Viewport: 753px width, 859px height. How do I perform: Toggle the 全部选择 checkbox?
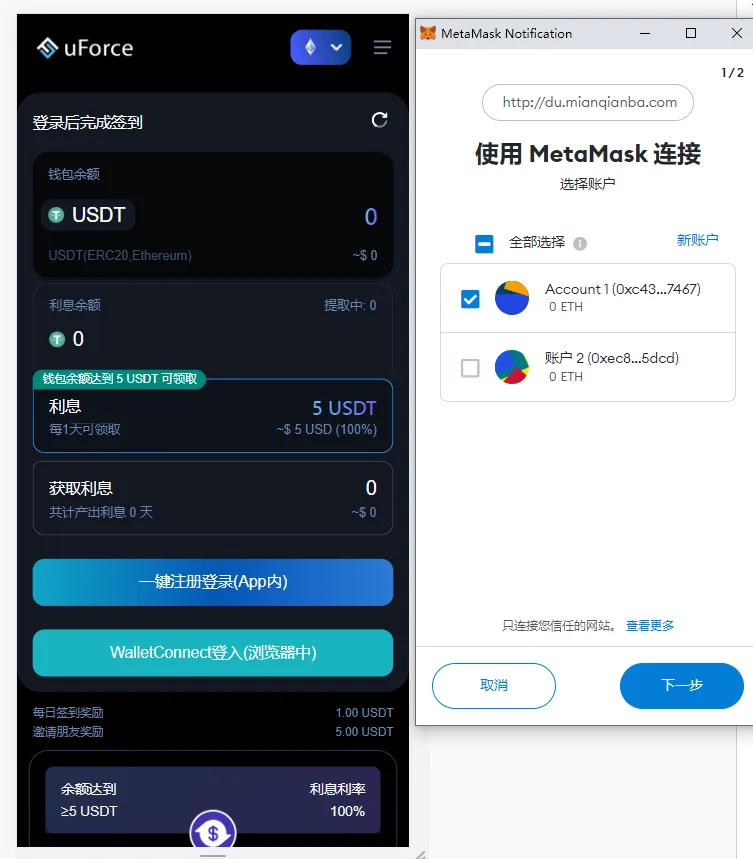point(484,243)
